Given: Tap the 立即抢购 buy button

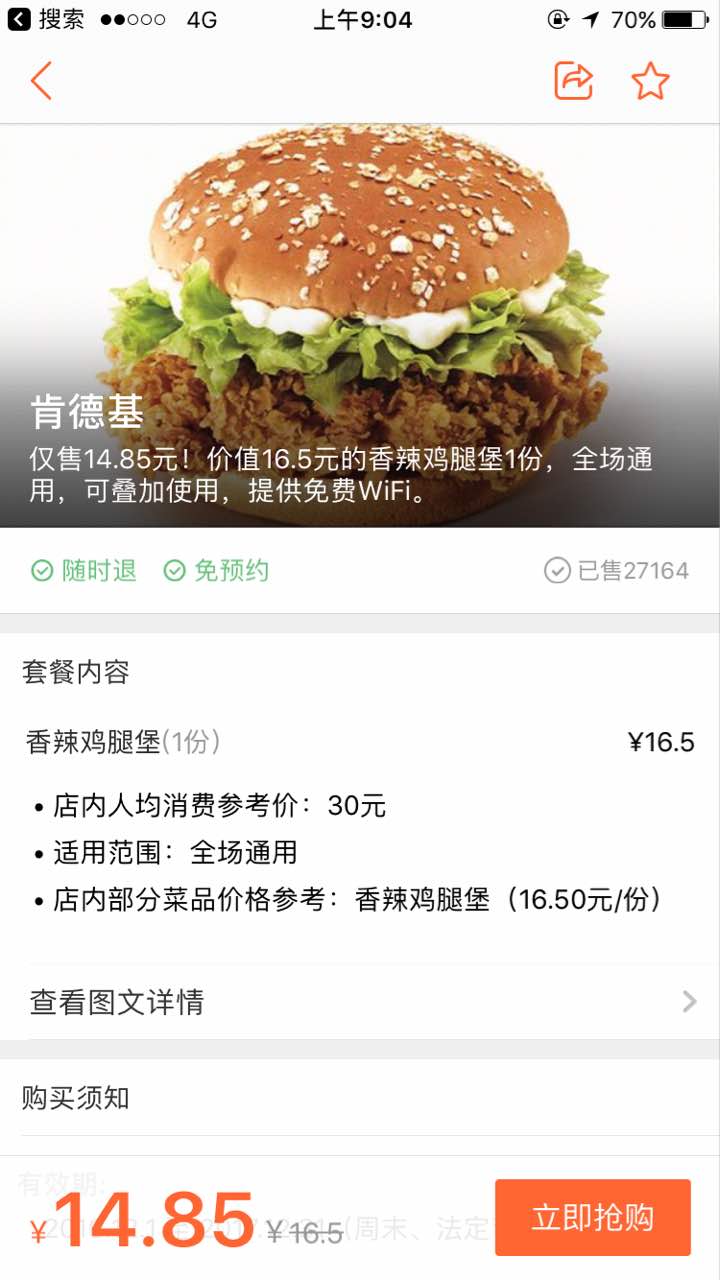Looking at the screenshot, I should pyautogui.click(x=592, y=1217).
